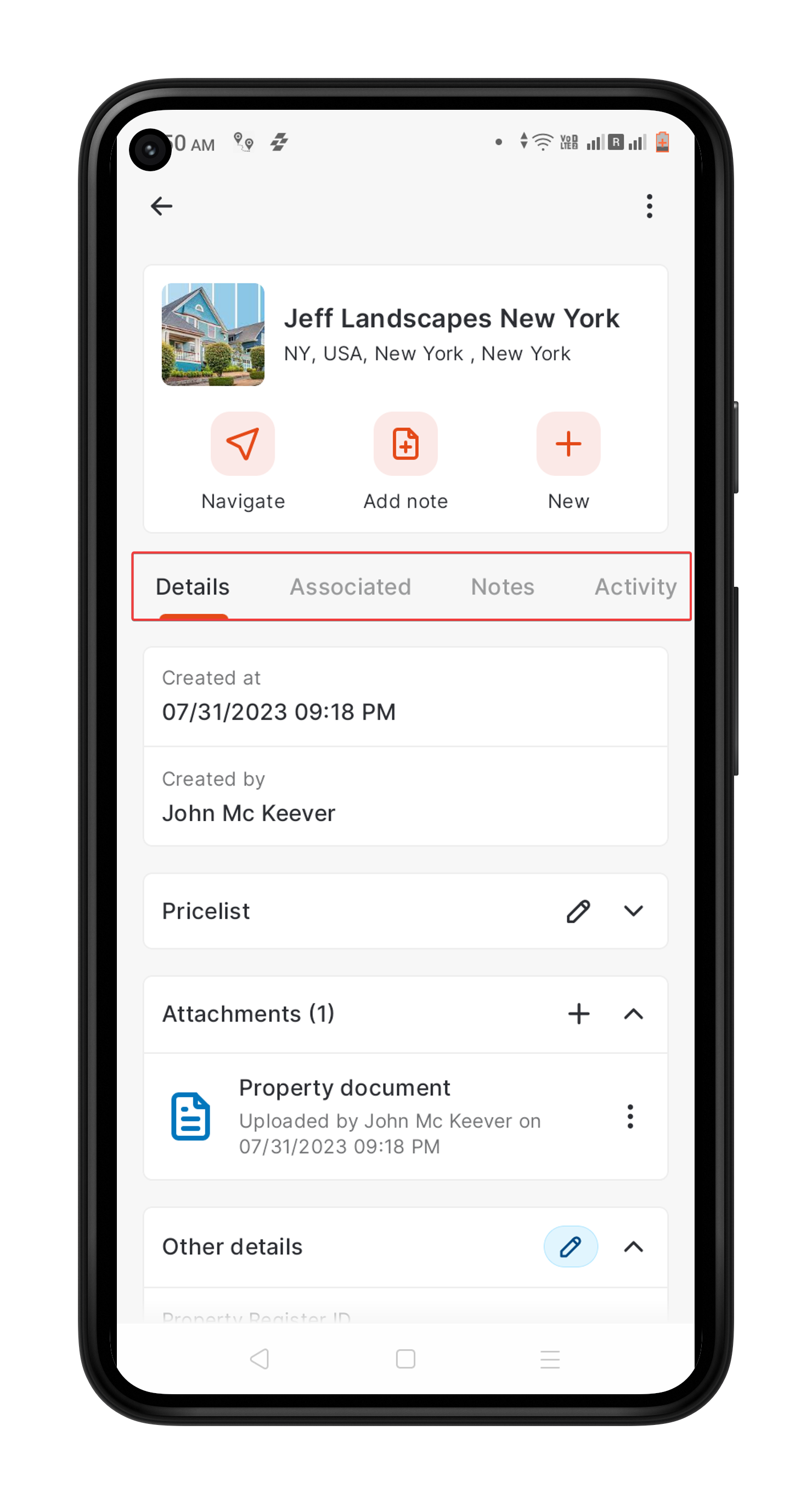Select the Details tab
This screenshot has height=1504, width=812.
click(x=193, y=587)
